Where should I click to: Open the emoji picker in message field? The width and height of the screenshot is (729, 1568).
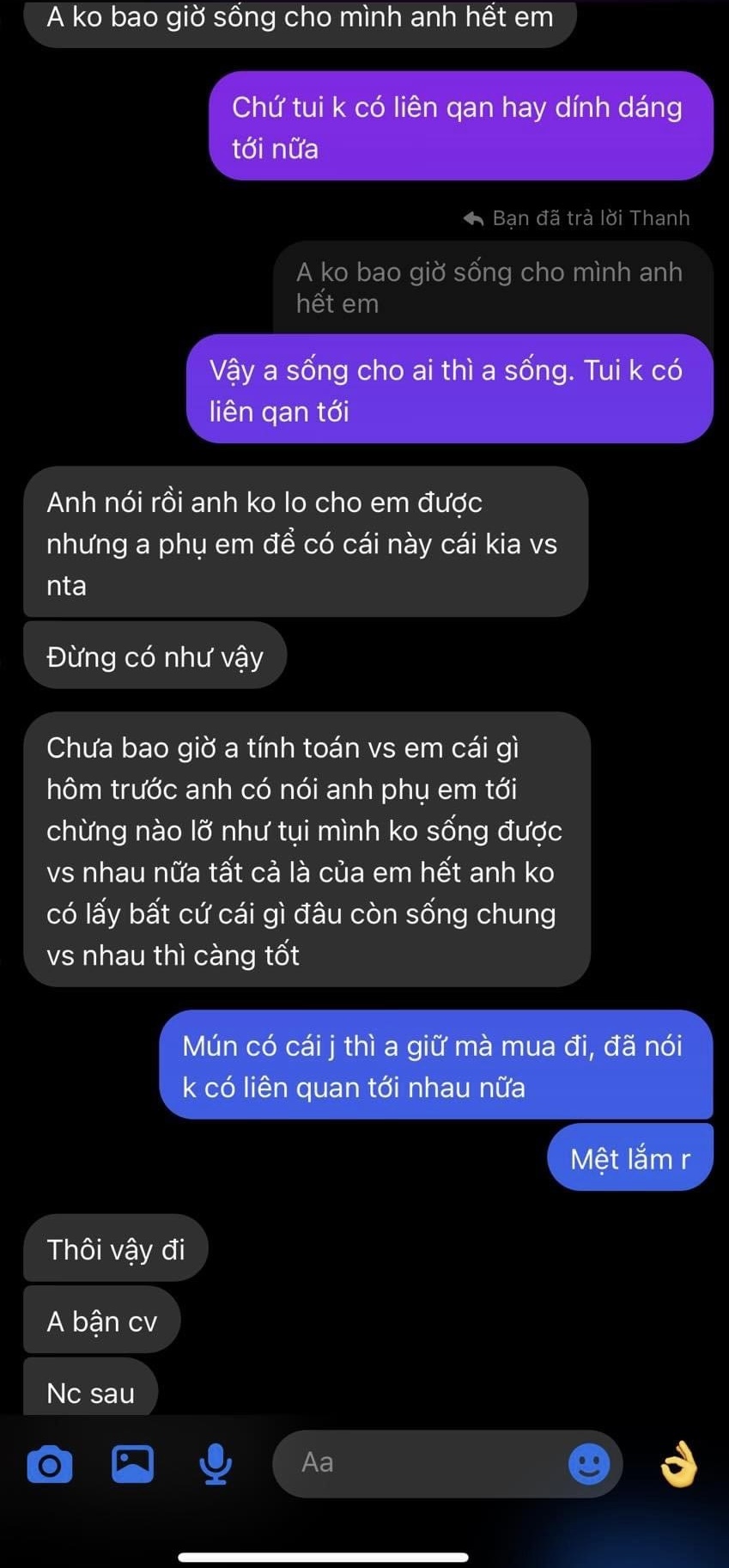point(589,1463)
